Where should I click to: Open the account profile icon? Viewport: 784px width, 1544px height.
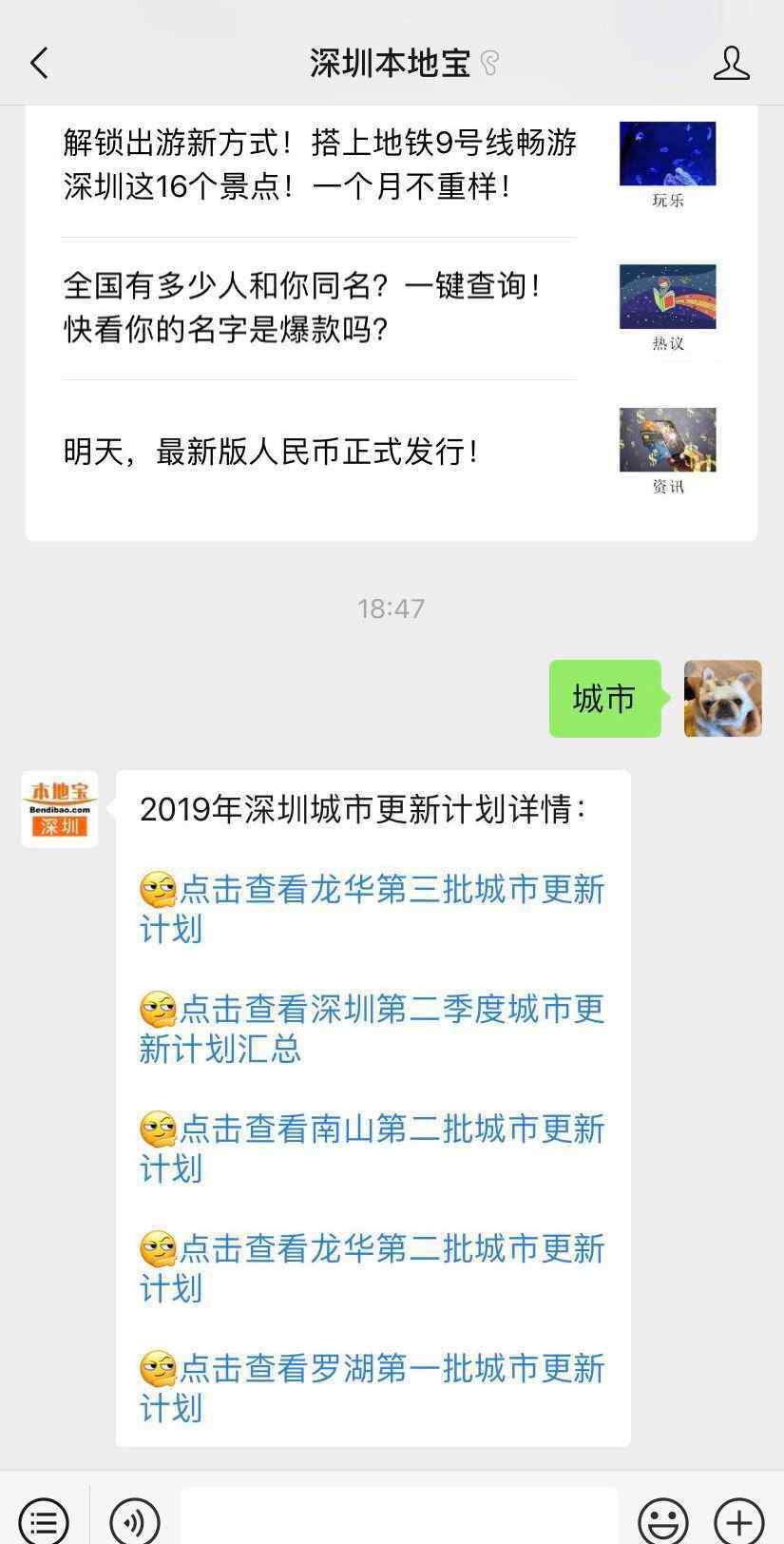click(731, 64)
